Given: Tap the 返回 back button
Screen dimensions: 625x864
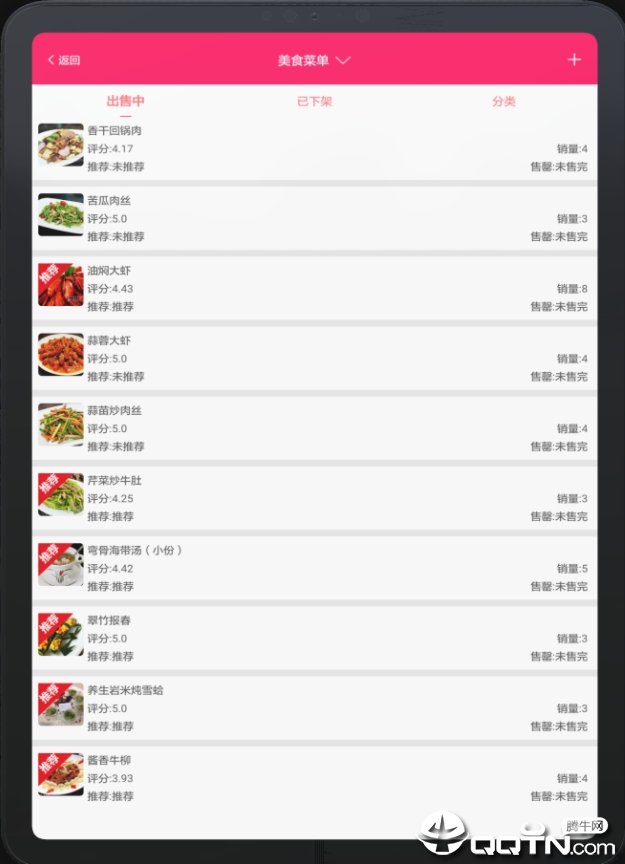Looking at the screenshot, I should click(64, 60).
